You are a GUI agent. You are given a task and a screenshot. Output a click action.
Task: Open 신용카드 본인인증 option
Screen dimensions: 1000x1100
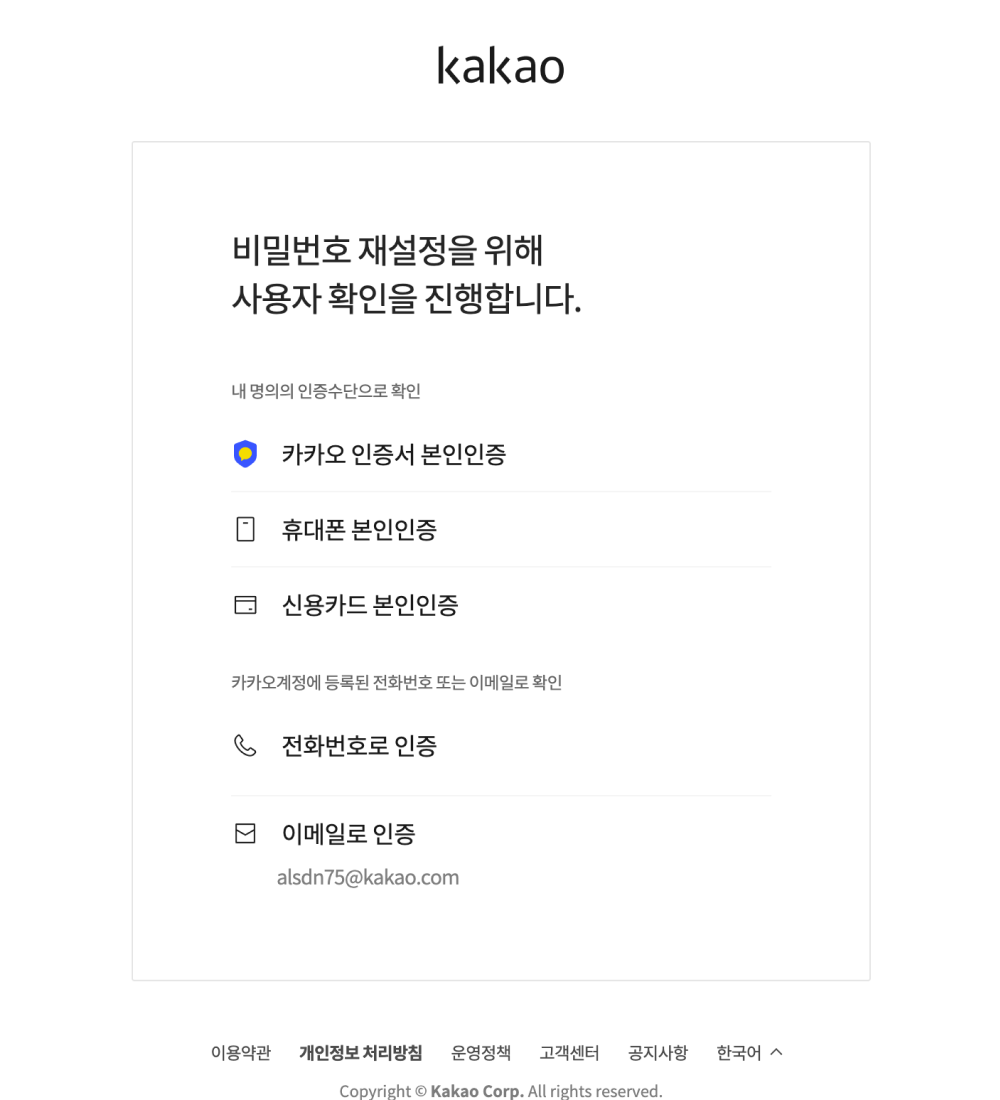coord(370,605)
